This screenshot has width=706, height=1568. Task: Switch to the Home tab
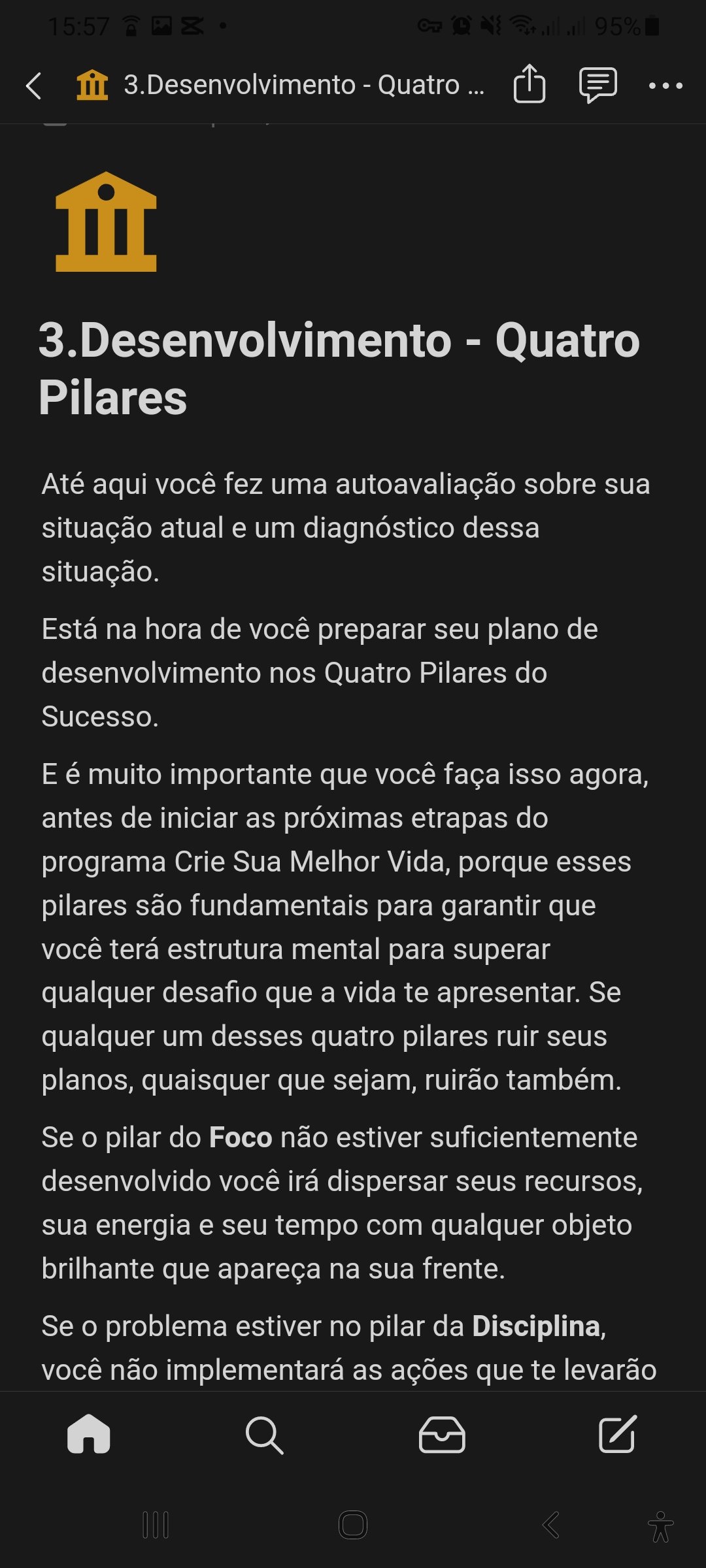click(89, 1434)
